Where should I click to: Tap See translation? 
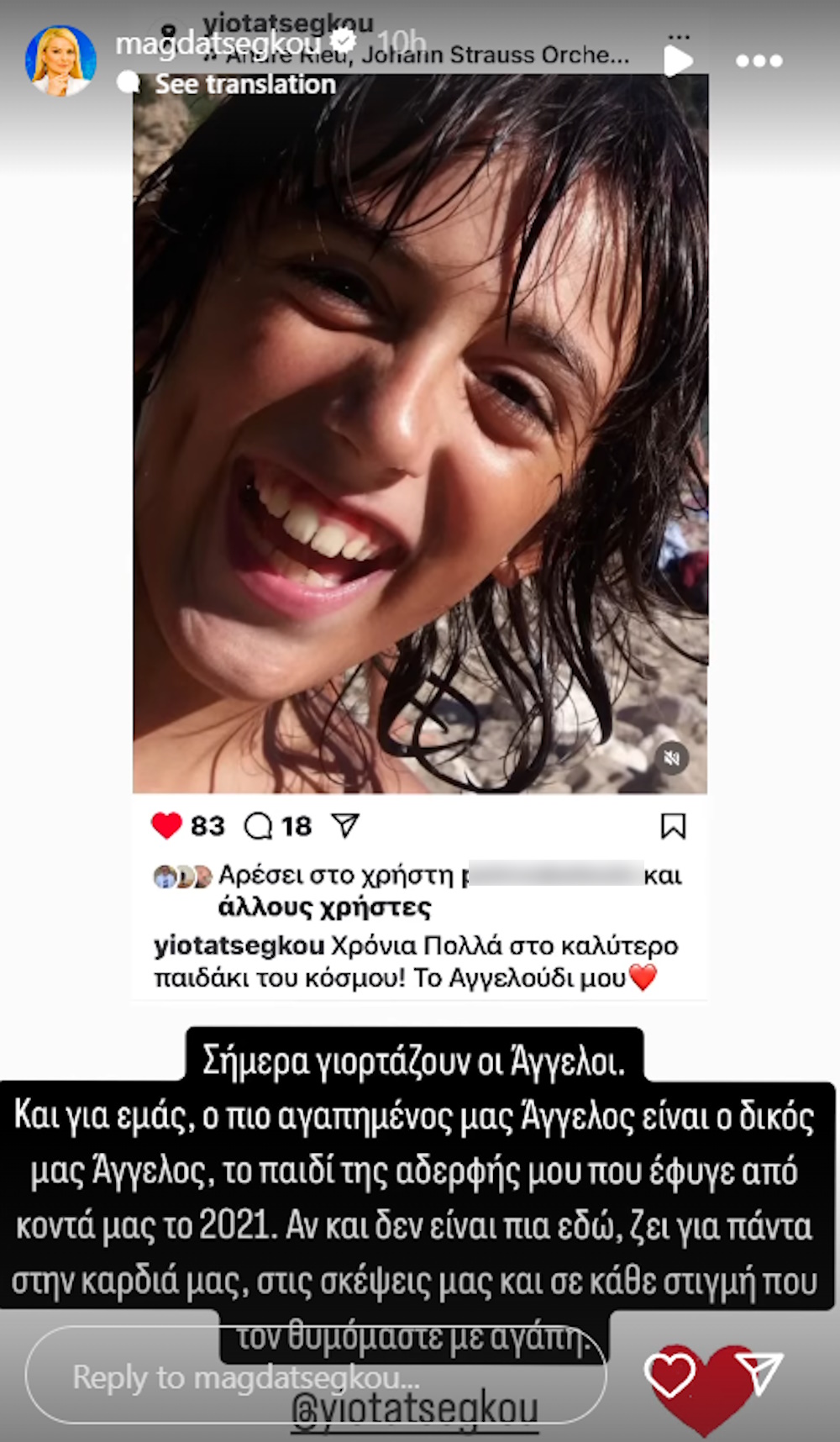pos(244,84)
